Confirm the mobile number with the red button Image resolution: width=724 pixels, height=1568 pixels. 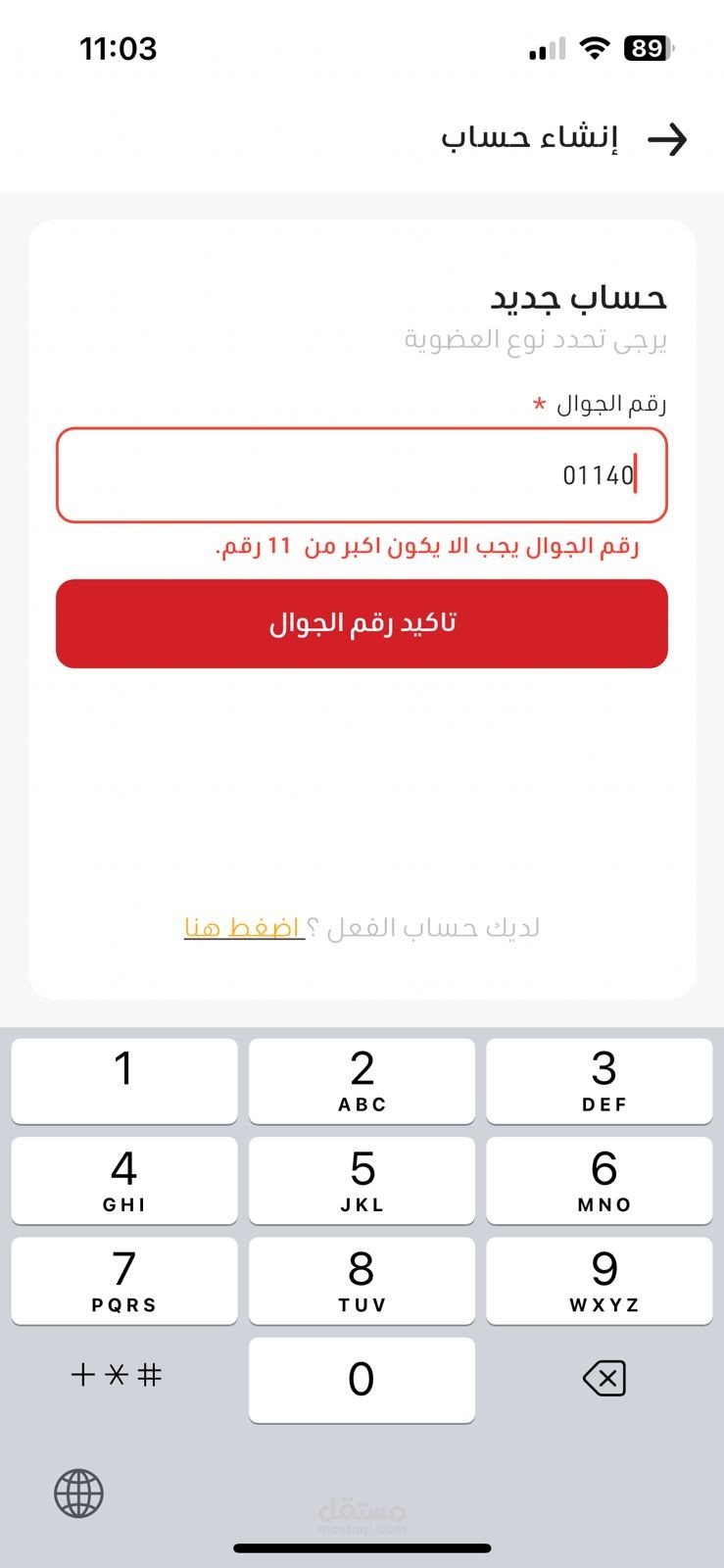point(362,624)
